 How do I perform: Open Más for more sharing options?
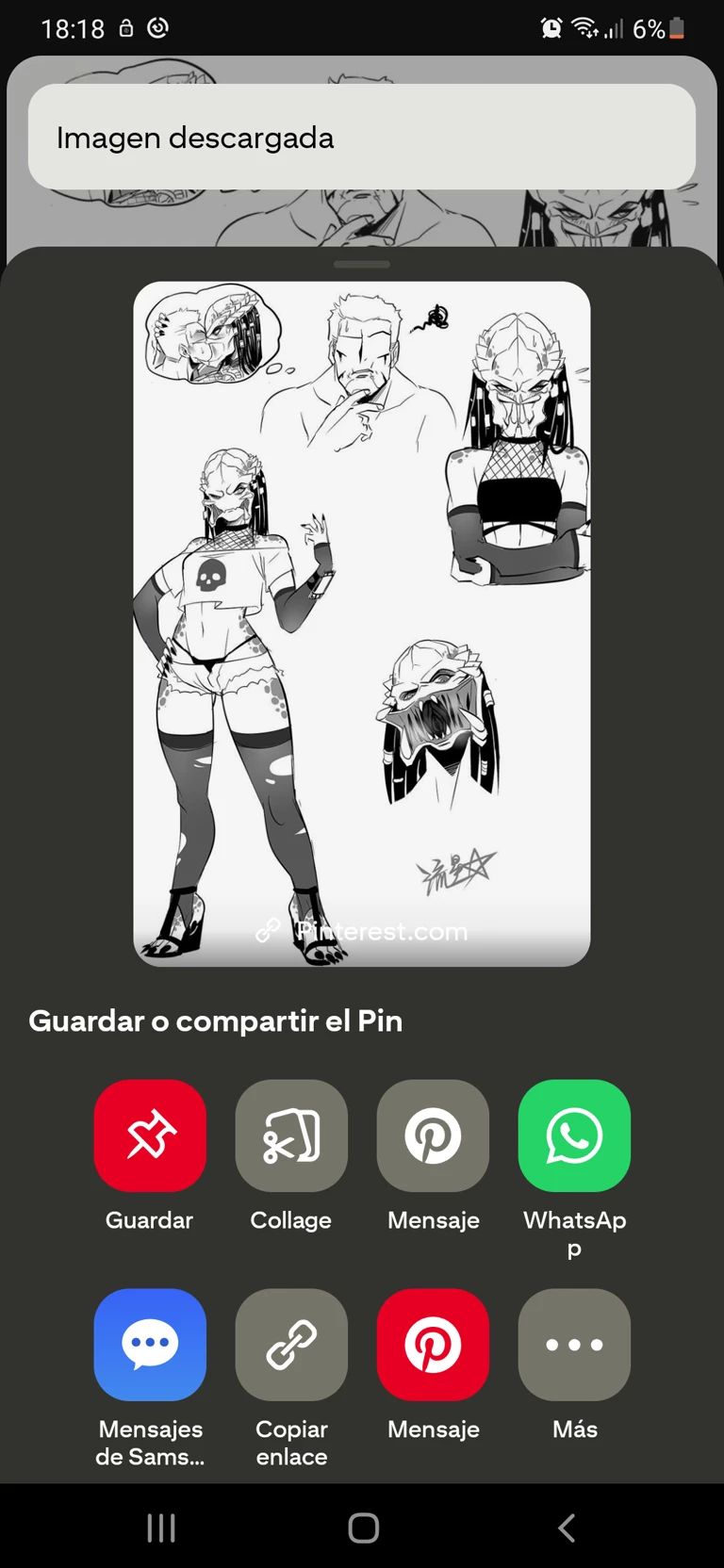(574, 1345)
